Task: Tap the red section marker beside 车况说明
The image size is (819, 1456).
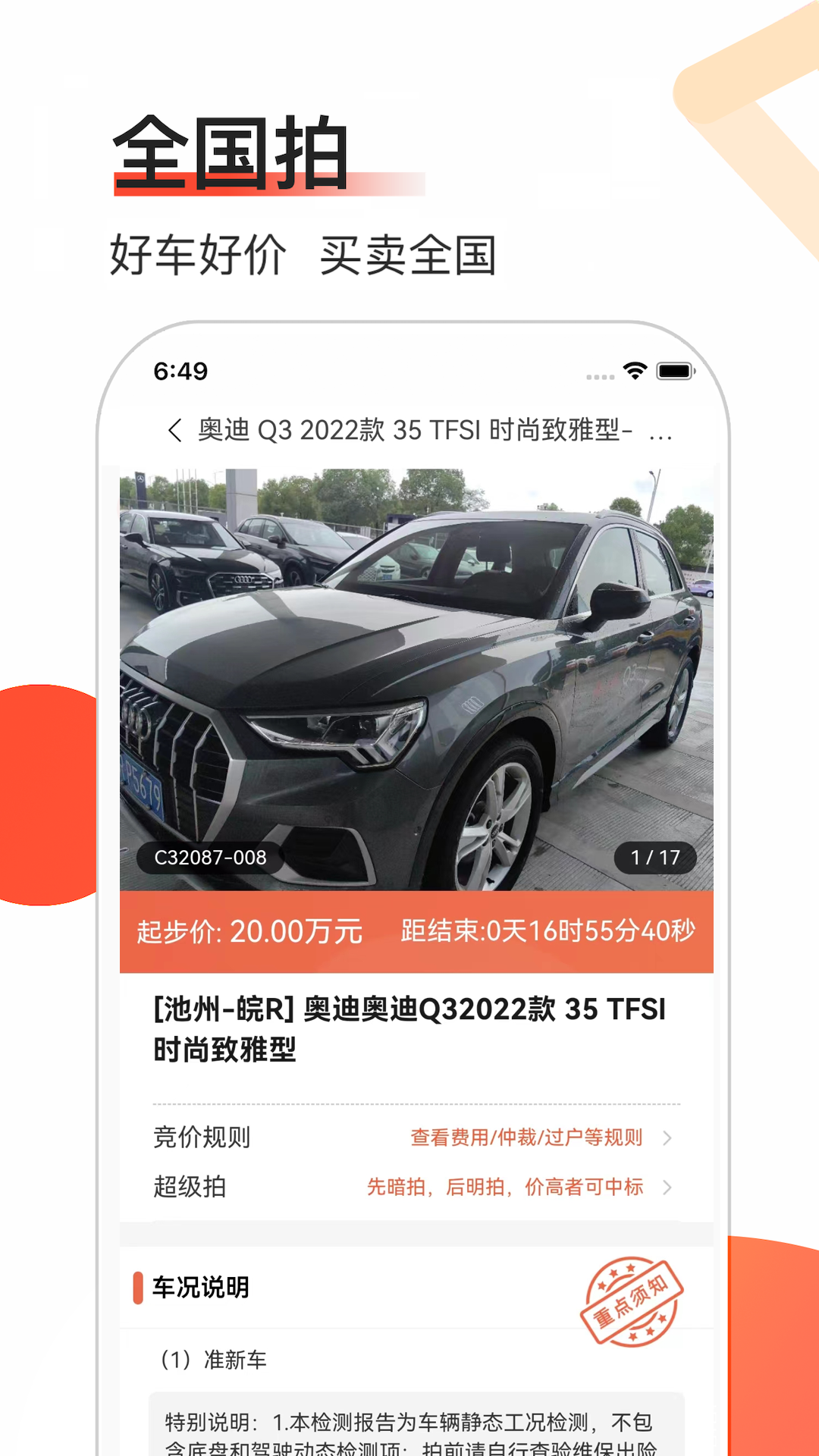Action: [139, 1285]
